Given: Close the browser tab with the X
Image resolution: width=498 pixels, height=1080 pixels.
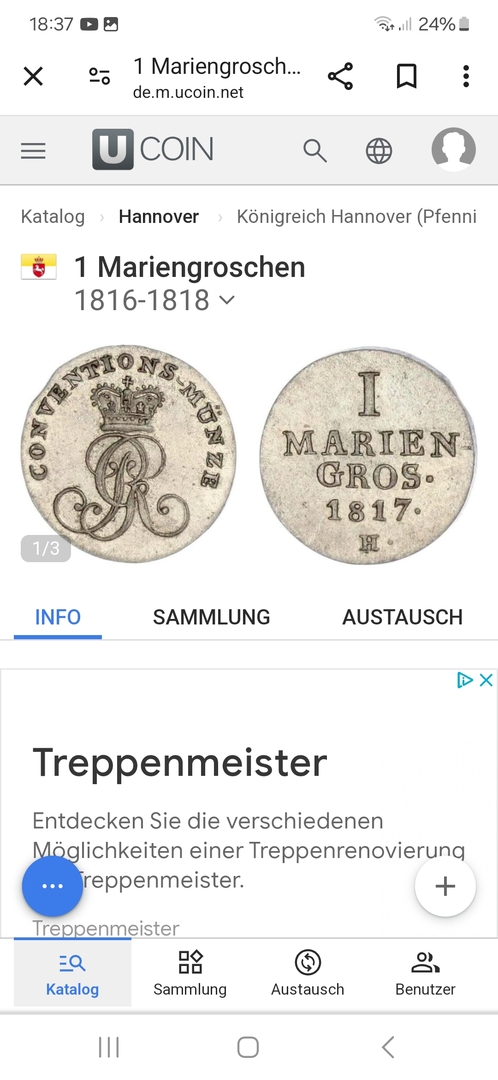Looking at the screenshot, I should 33,76.
